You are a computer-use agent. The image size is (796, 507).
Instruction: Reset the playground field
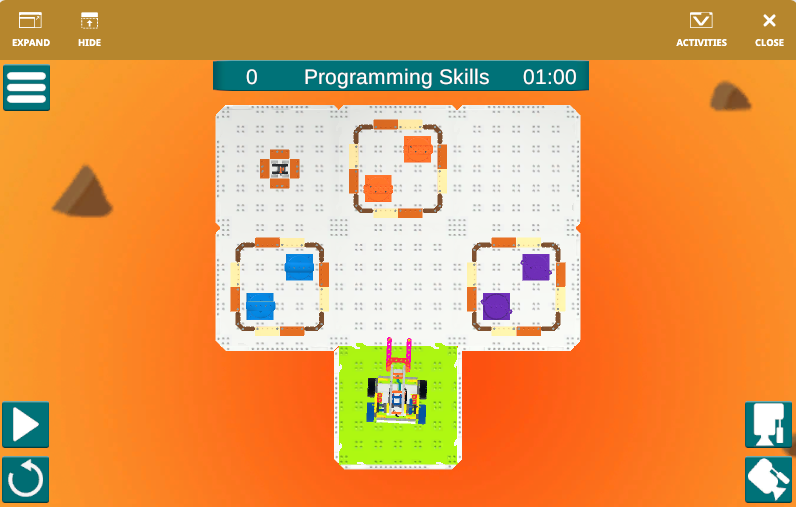(25, 480)
